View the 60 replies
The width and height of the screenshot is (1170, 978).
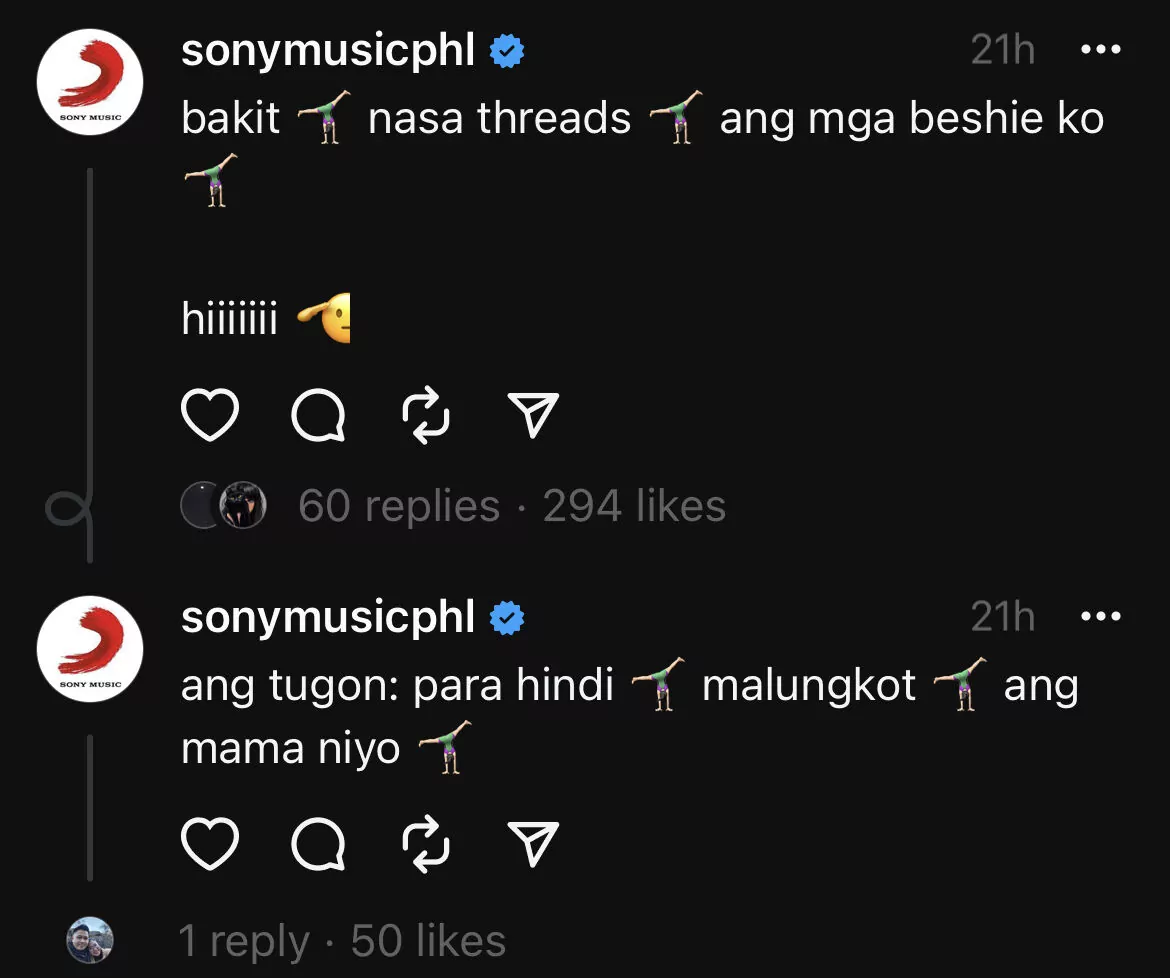click(398, 506)
